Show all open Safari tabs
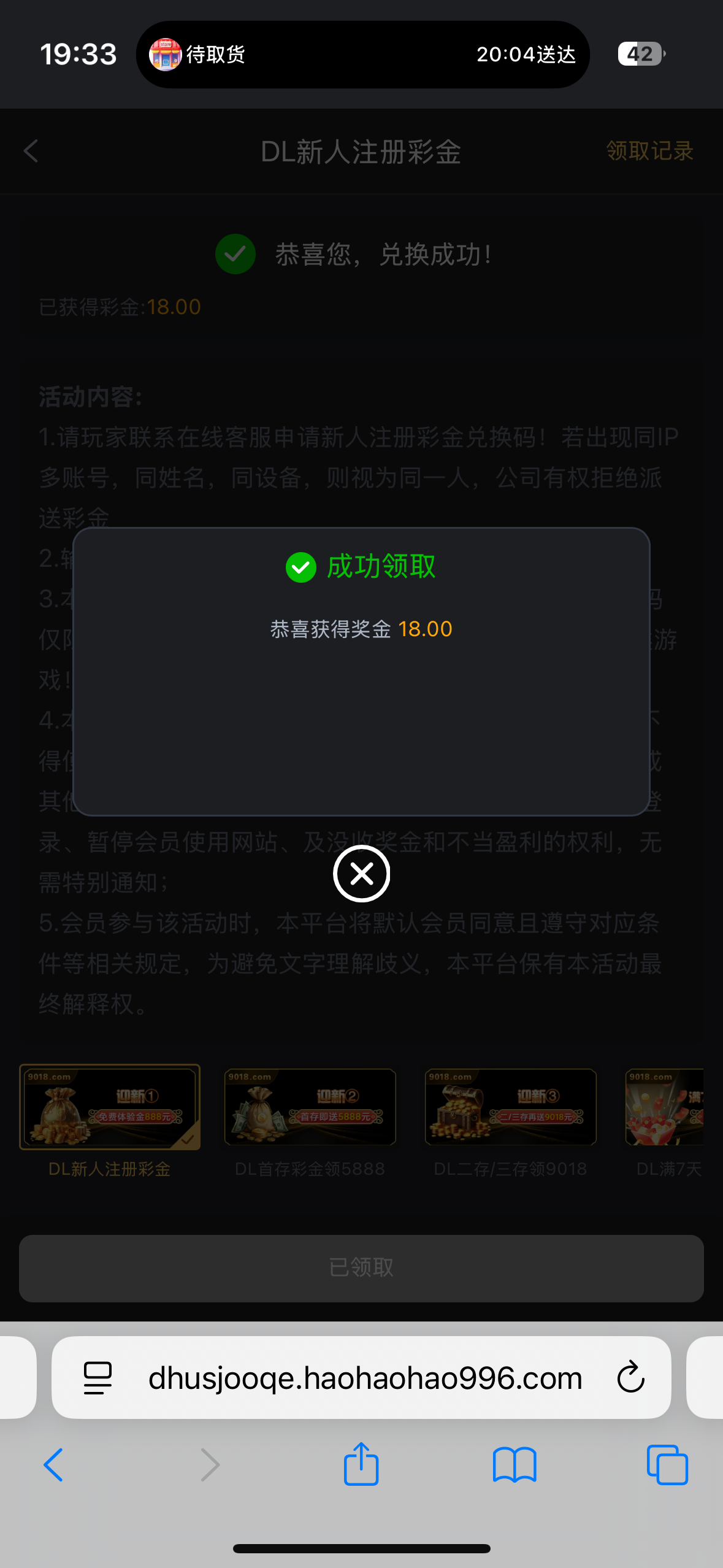The width and height of the screenshot is (723, 1568). click(x=667, y=1464)
